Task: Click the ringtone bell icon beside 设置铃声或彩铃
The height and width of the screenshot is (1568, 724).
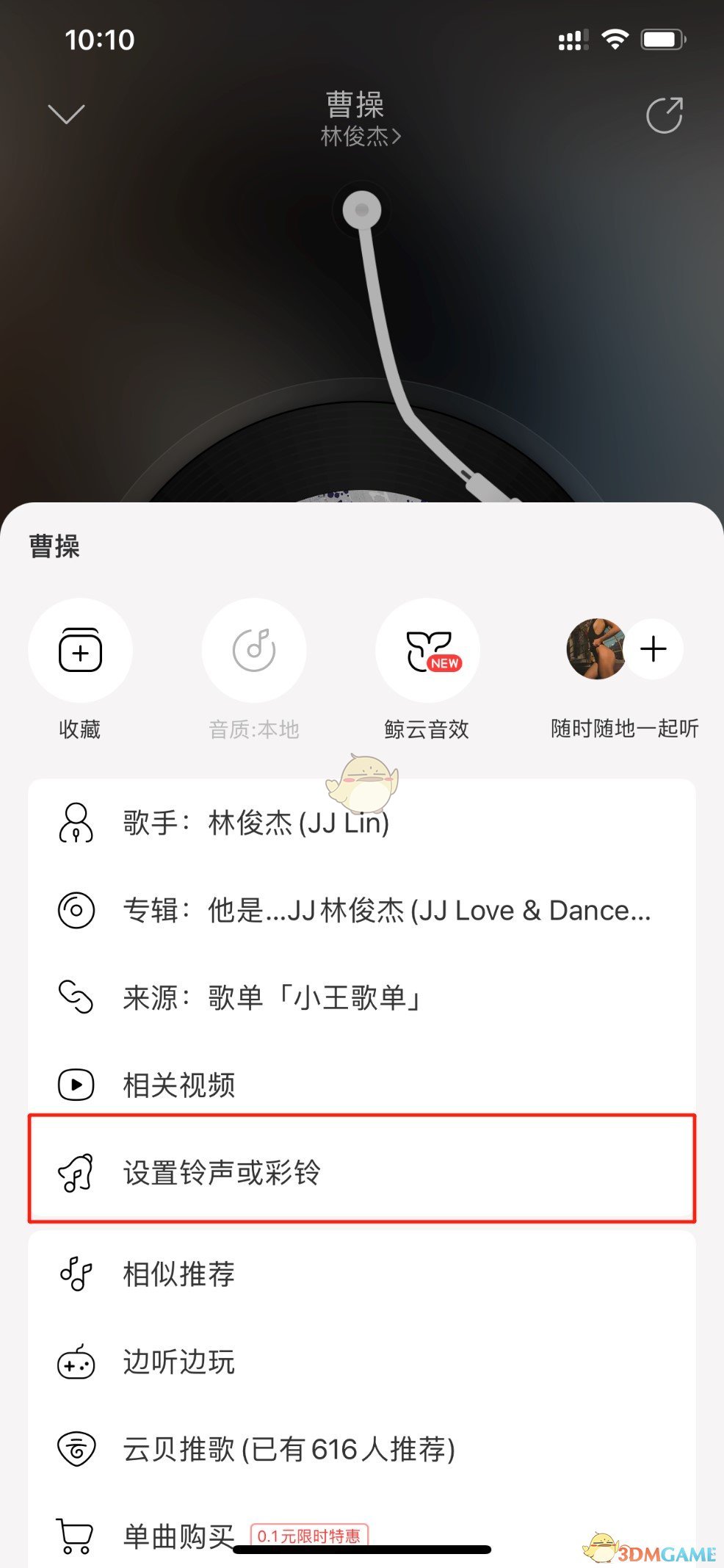Action: (x=76, y=1172)
